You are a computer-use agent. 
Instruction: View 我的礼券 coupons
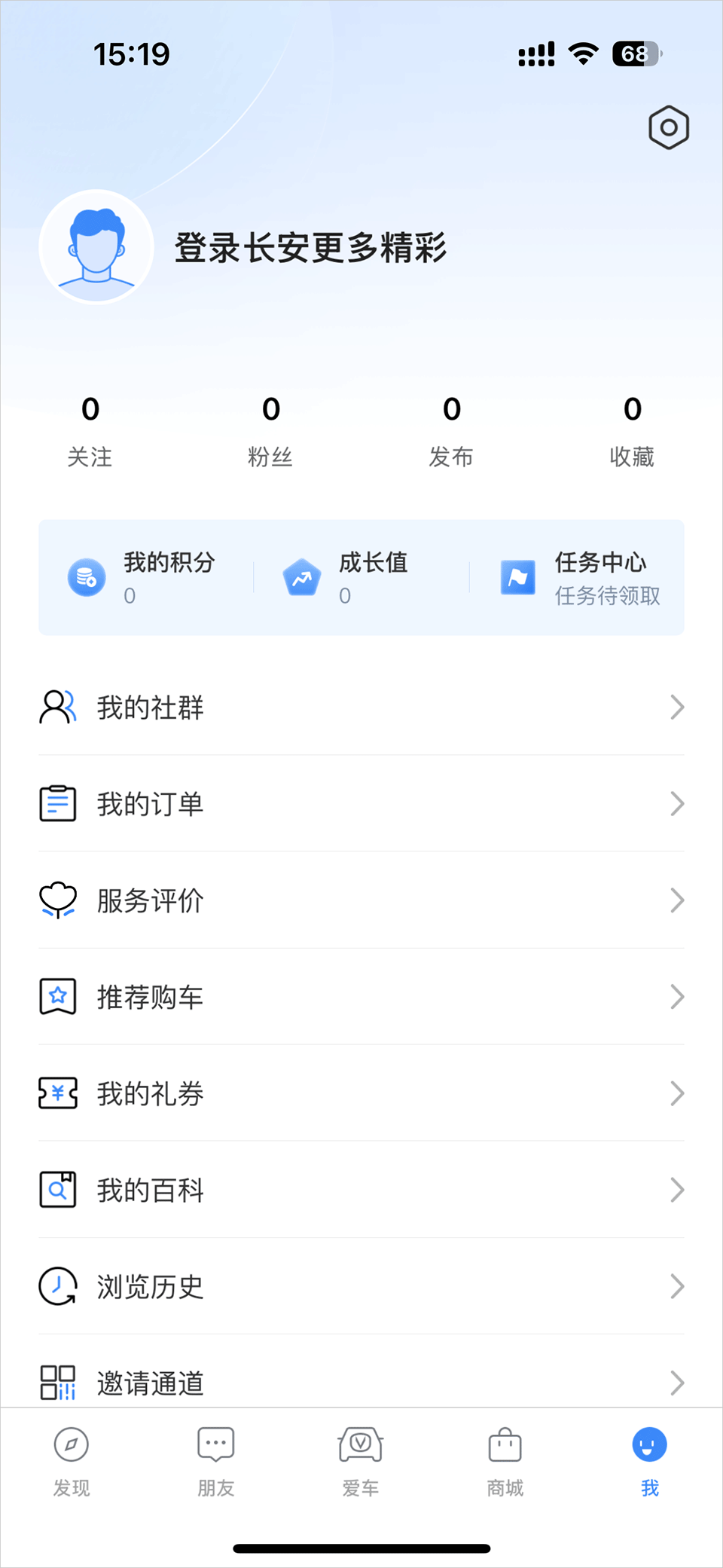point(361,1093)
